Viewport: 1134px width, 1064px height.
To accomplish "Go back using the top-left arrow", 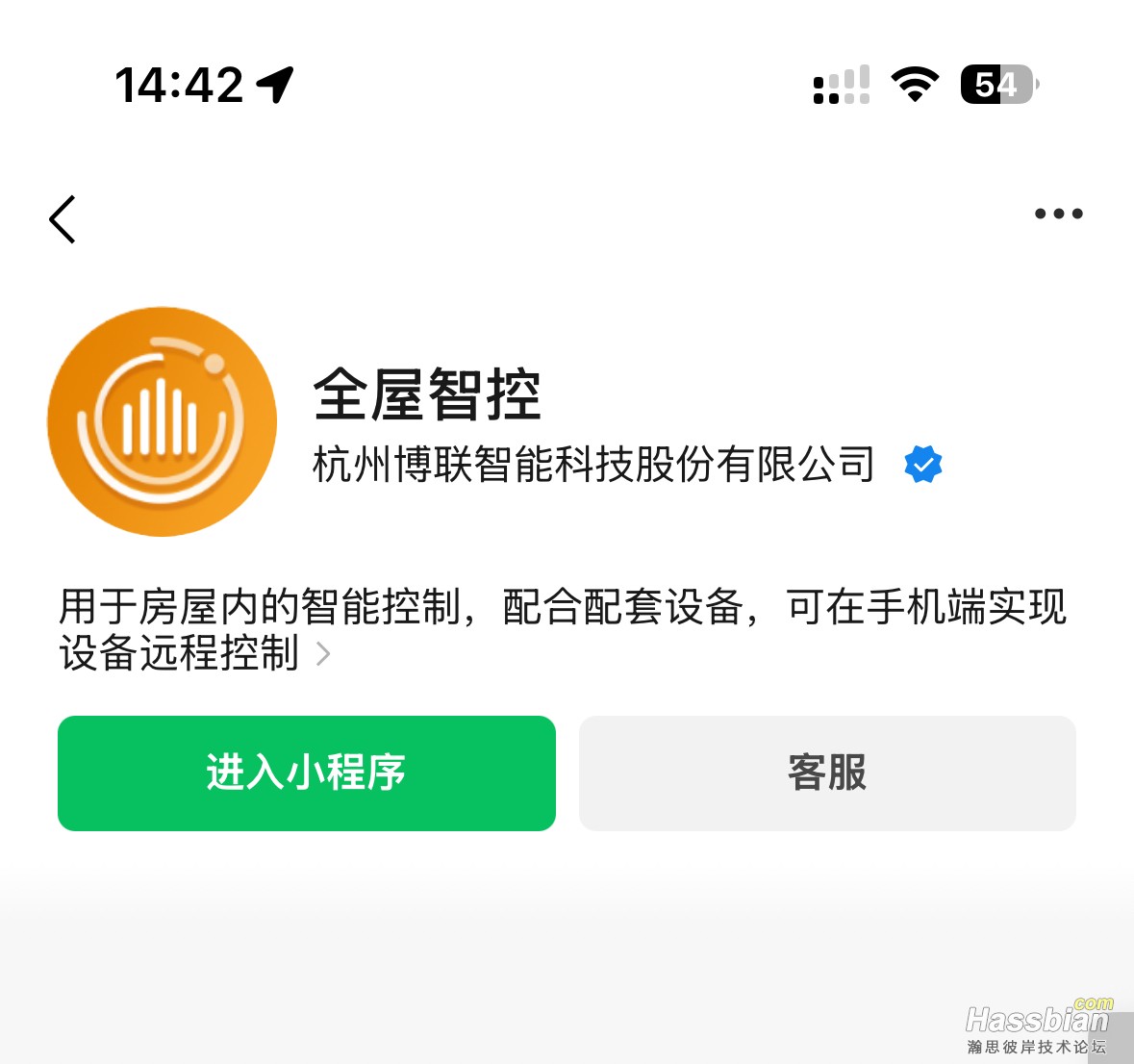I will [63, 219].
